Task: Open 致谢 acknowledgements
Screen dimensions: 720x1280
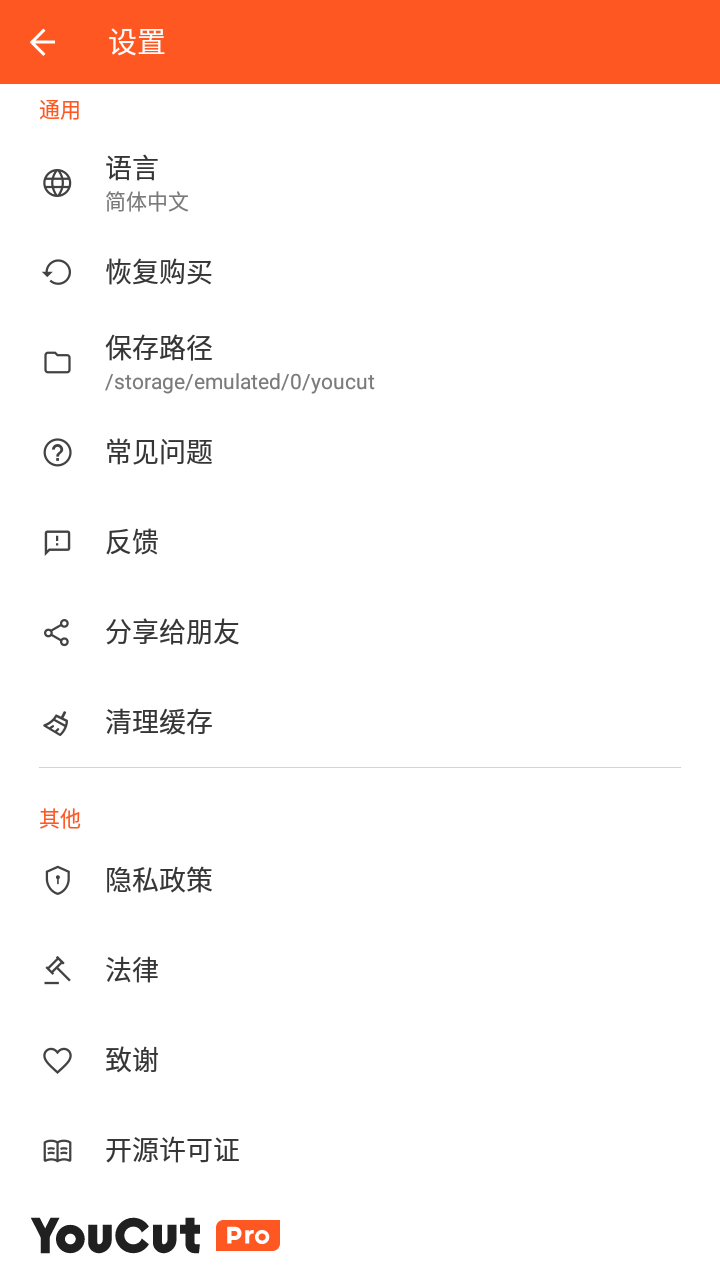Action: tap(360, 1060)
